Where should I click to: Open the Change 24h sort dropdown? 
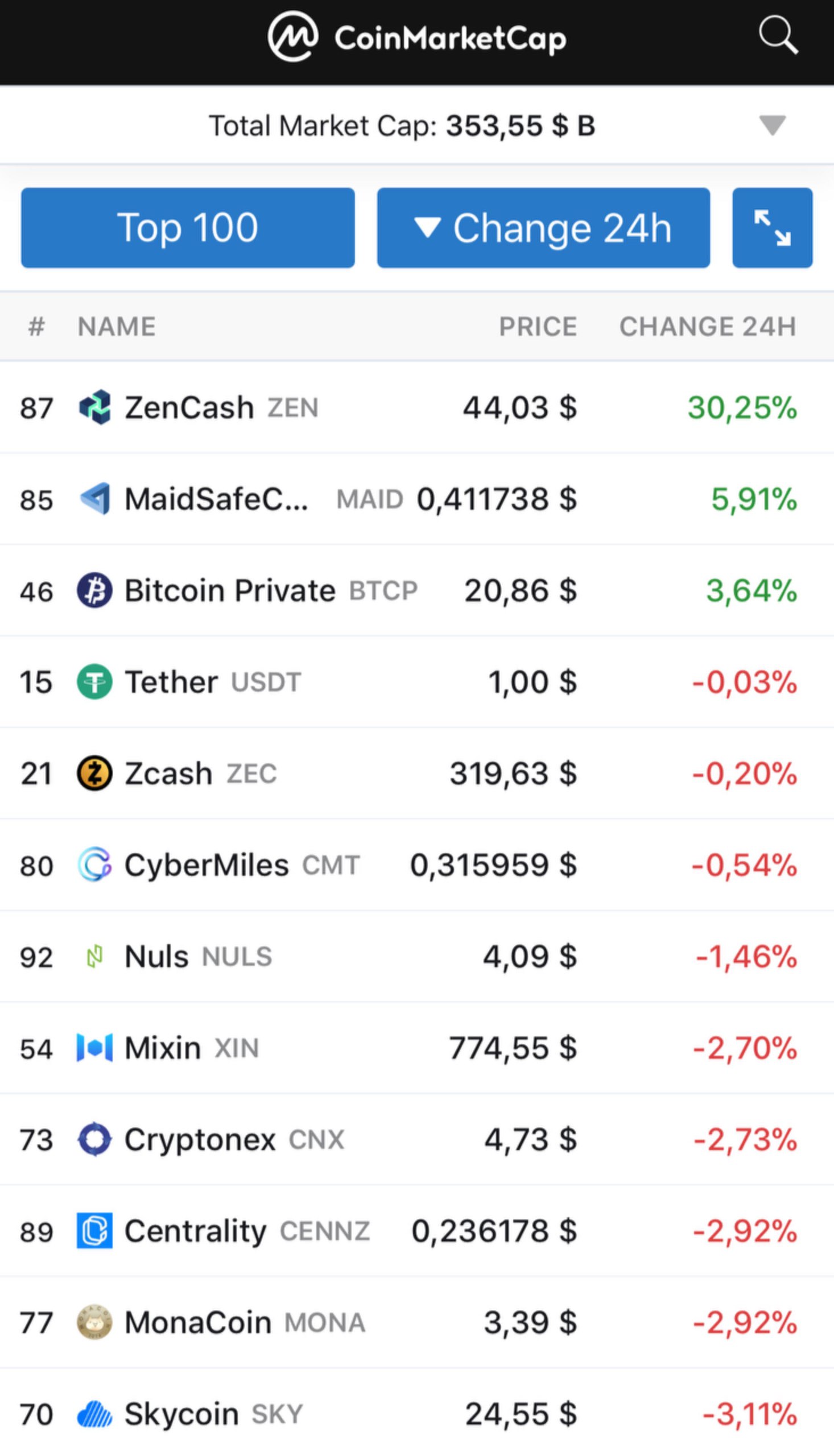click(543, 227)
